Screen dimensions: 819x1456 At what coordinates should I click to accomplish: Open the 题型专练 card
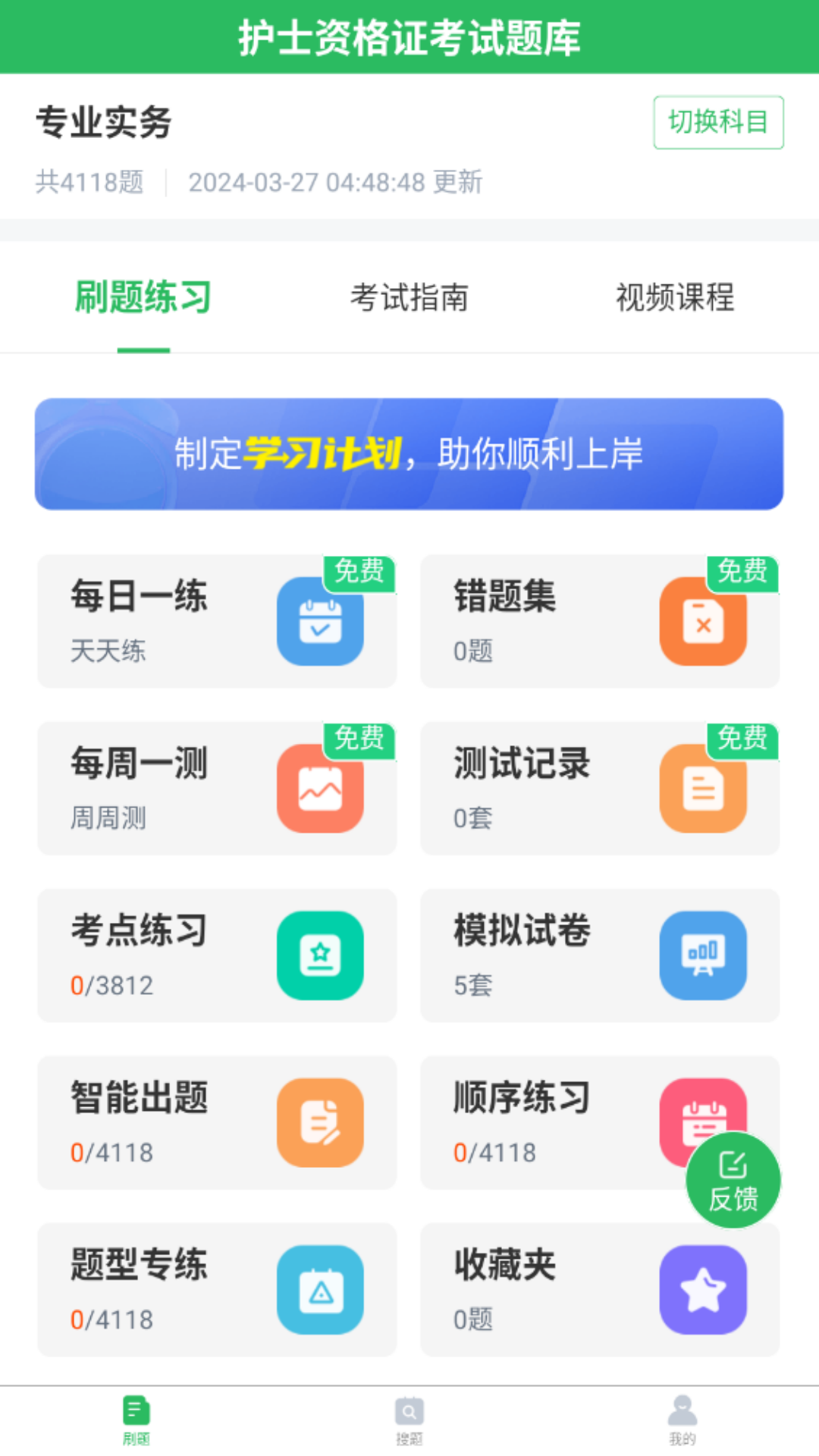[217, 1289]
